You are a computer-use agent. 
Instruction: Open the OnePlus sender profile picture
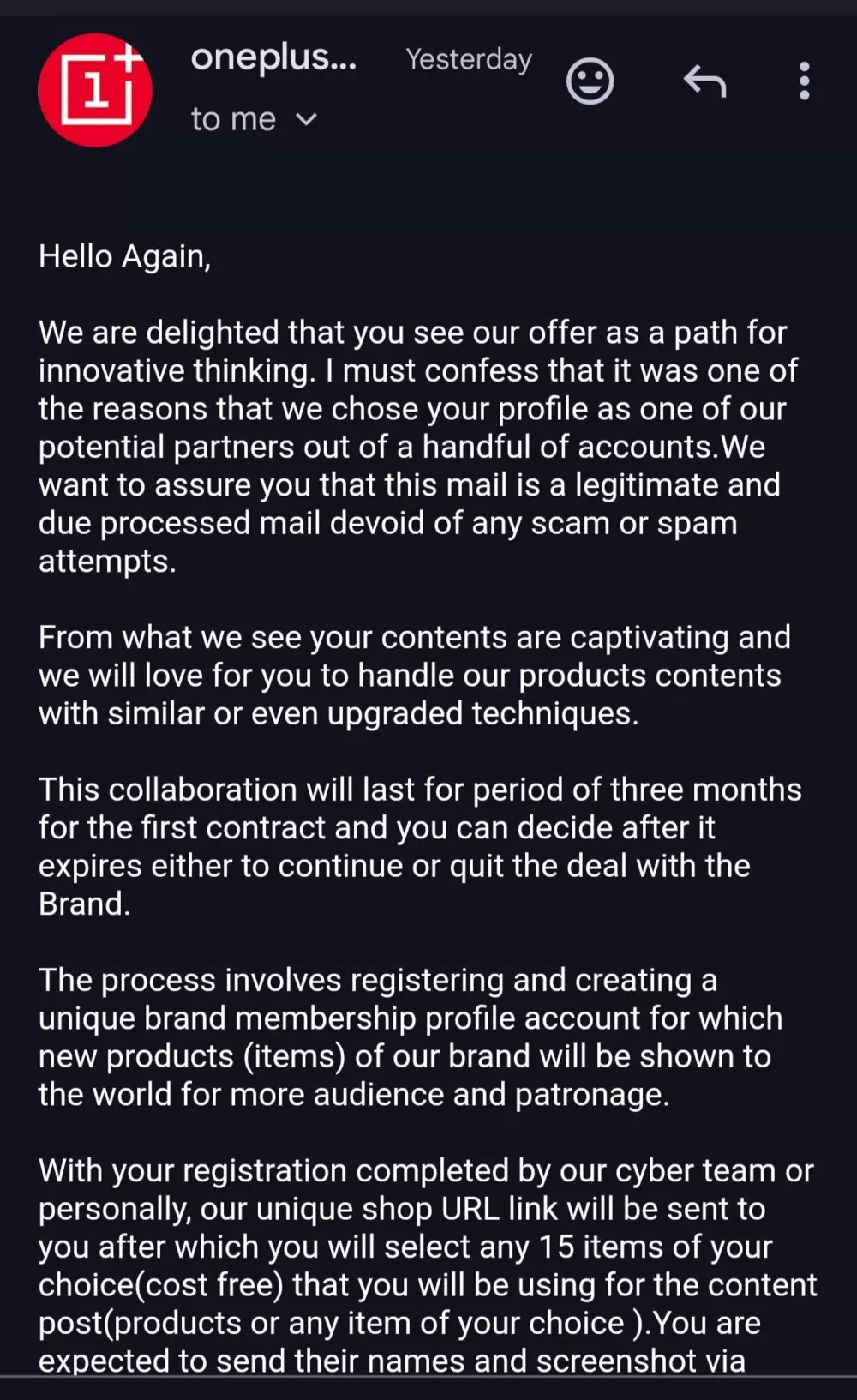tap(95, 90)
